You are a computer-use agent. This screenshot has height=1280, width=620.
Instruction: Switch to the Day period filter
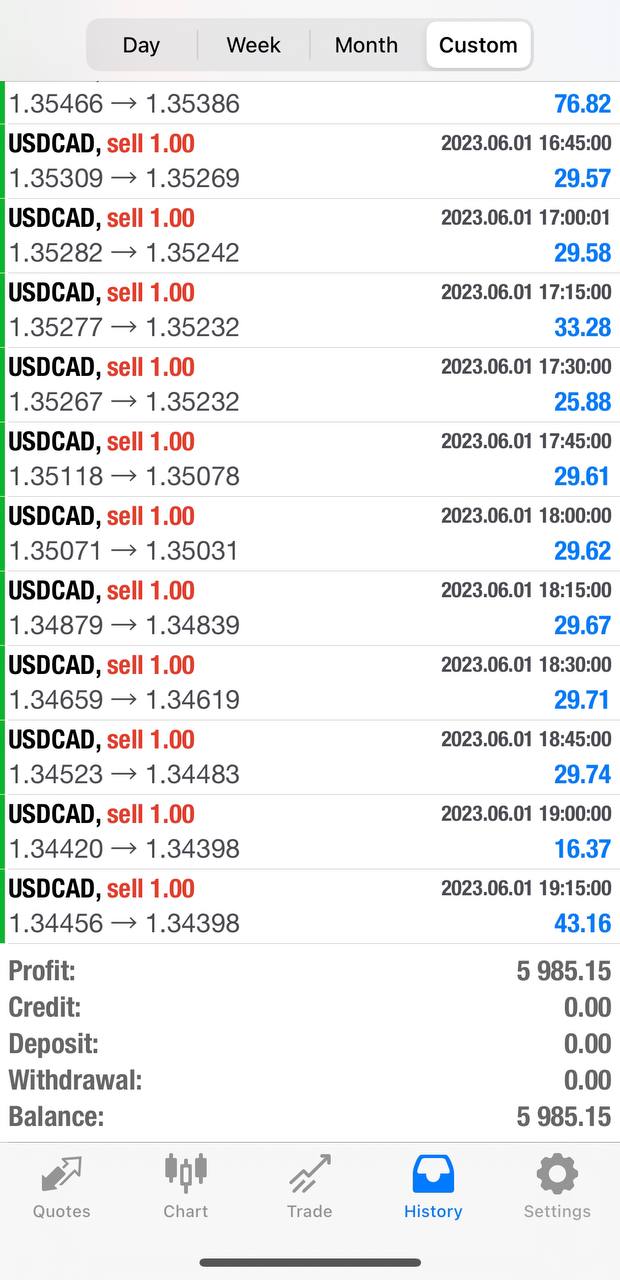(x=141, y=45)
